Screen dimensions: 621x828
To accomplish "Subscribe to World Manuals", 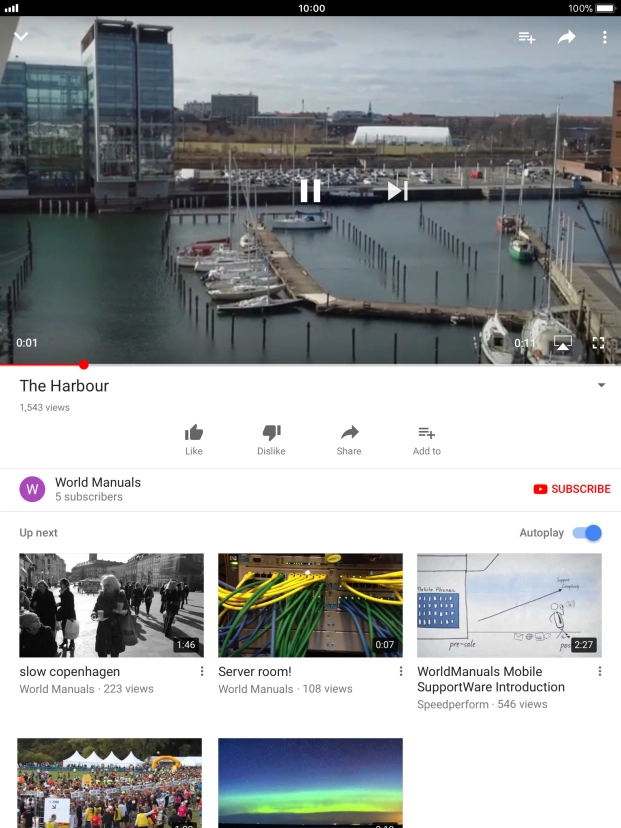I will coord(572,489).
